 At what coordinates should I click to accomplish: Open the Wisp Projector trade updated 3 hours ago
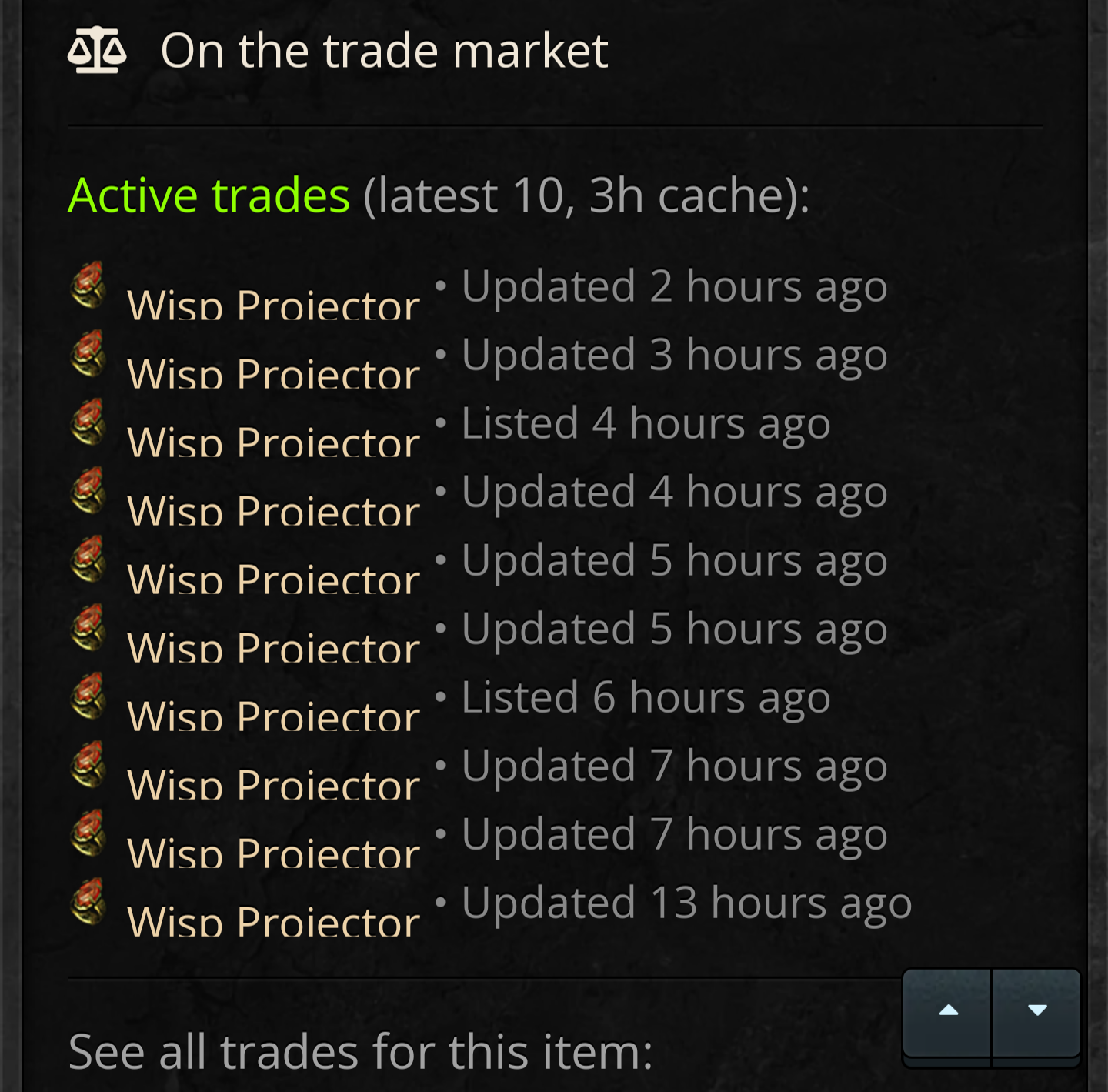point(273,373)
